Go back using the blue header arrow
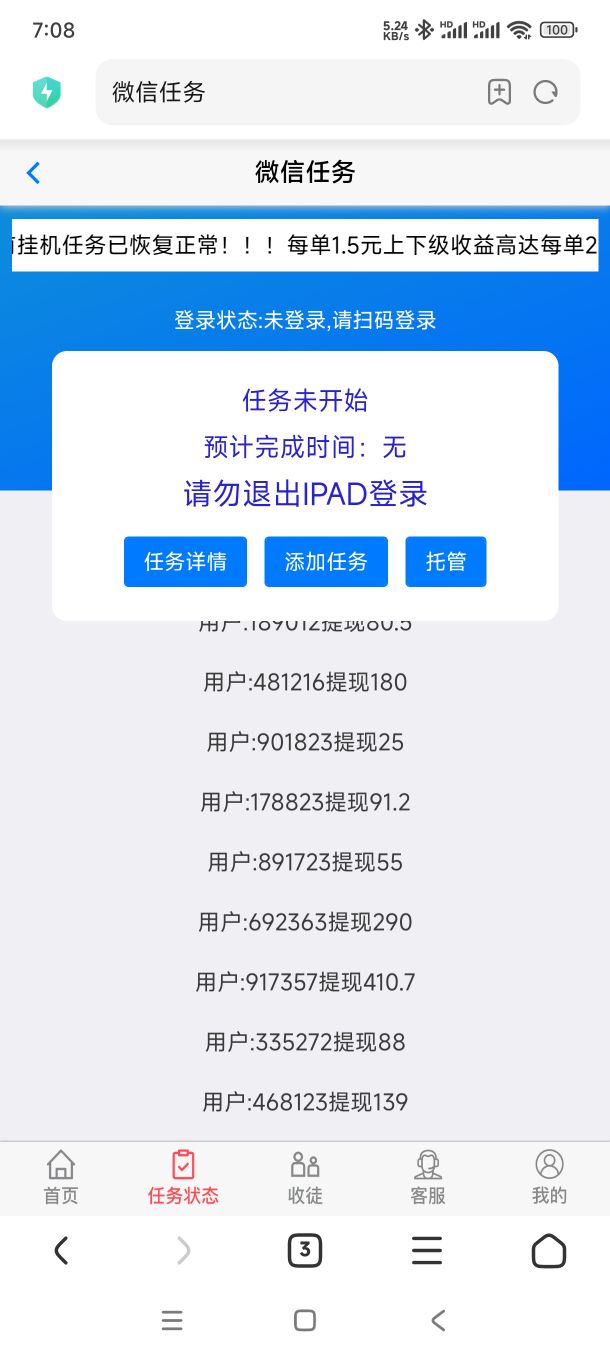 tap(33, 173)
